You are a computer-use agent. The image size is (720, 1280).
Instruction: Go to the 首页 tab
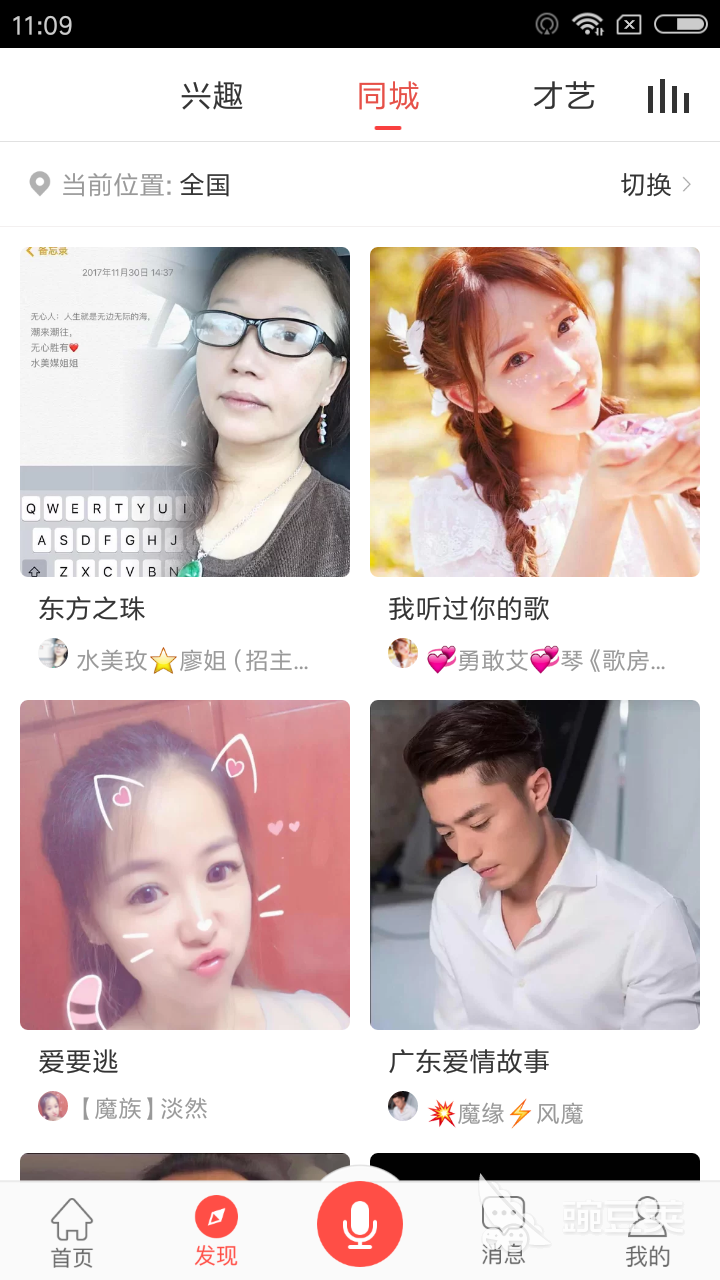pyautogui.click(x=72, y=1232)
